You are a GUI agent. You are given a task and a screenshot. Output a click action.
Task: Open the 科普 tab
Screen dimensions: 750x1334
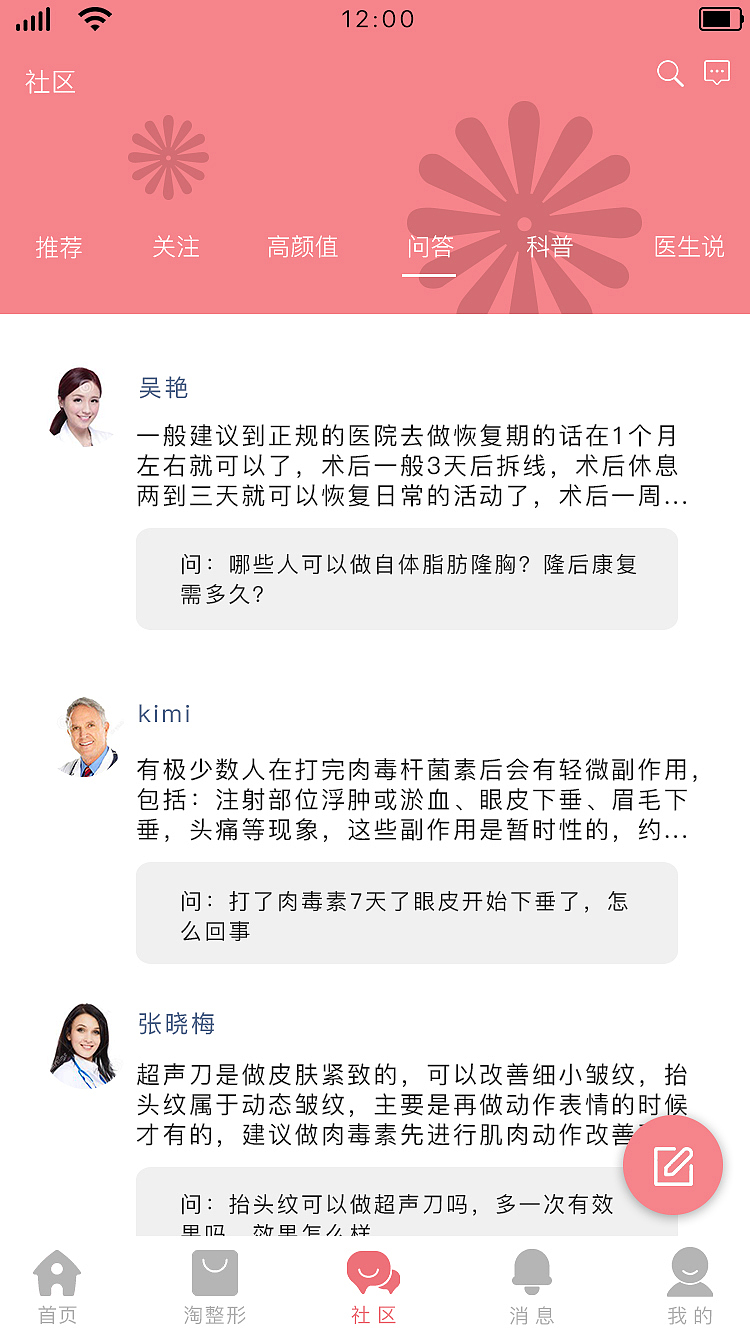coord(548,248)
